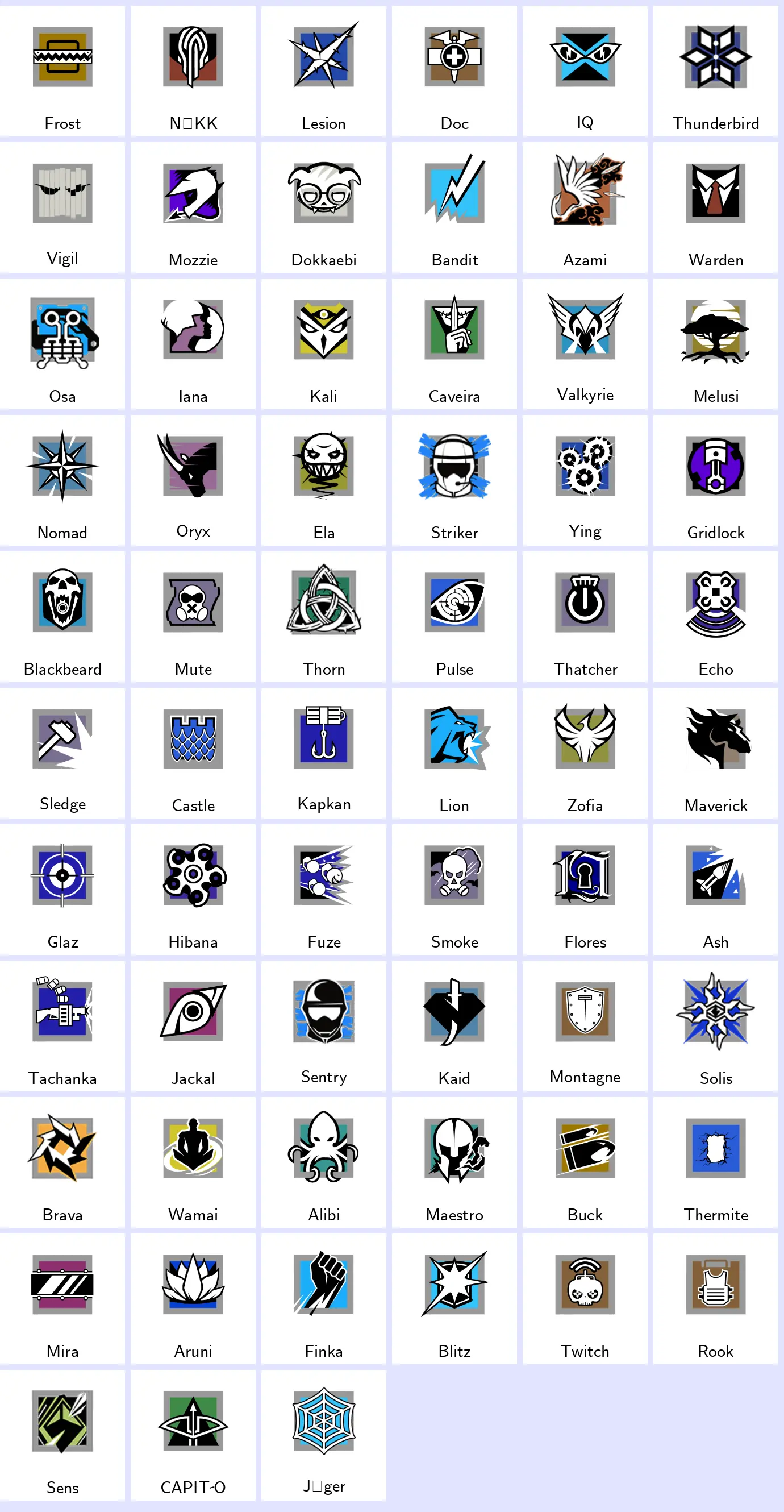This screenshot has height=1512, width=784.
Task: Choose Dokkaebi from the grid
Action: click(x=323, y=207)
